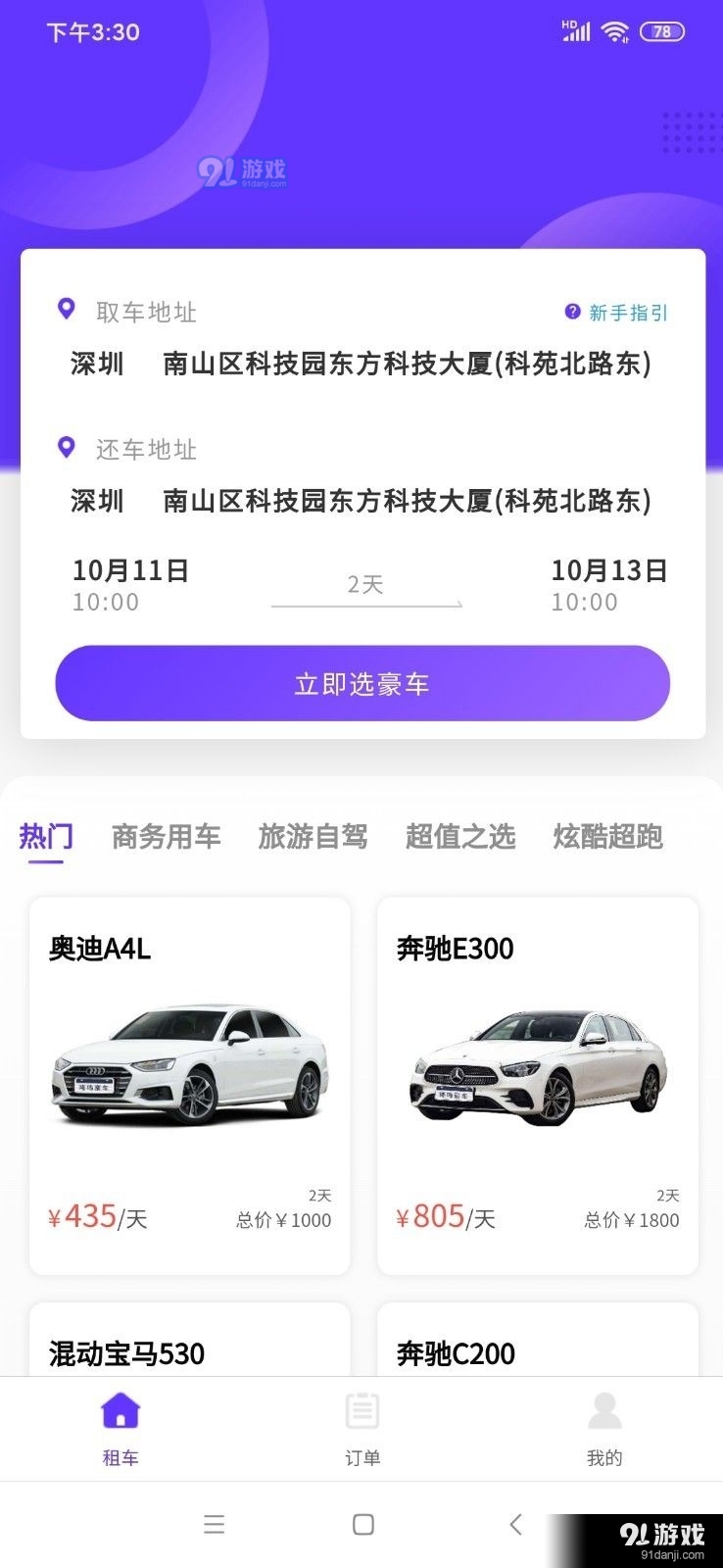Select the 旅游自驾 category
The width and height of the screenshot is (723, 1568).
tap(313, 837)
